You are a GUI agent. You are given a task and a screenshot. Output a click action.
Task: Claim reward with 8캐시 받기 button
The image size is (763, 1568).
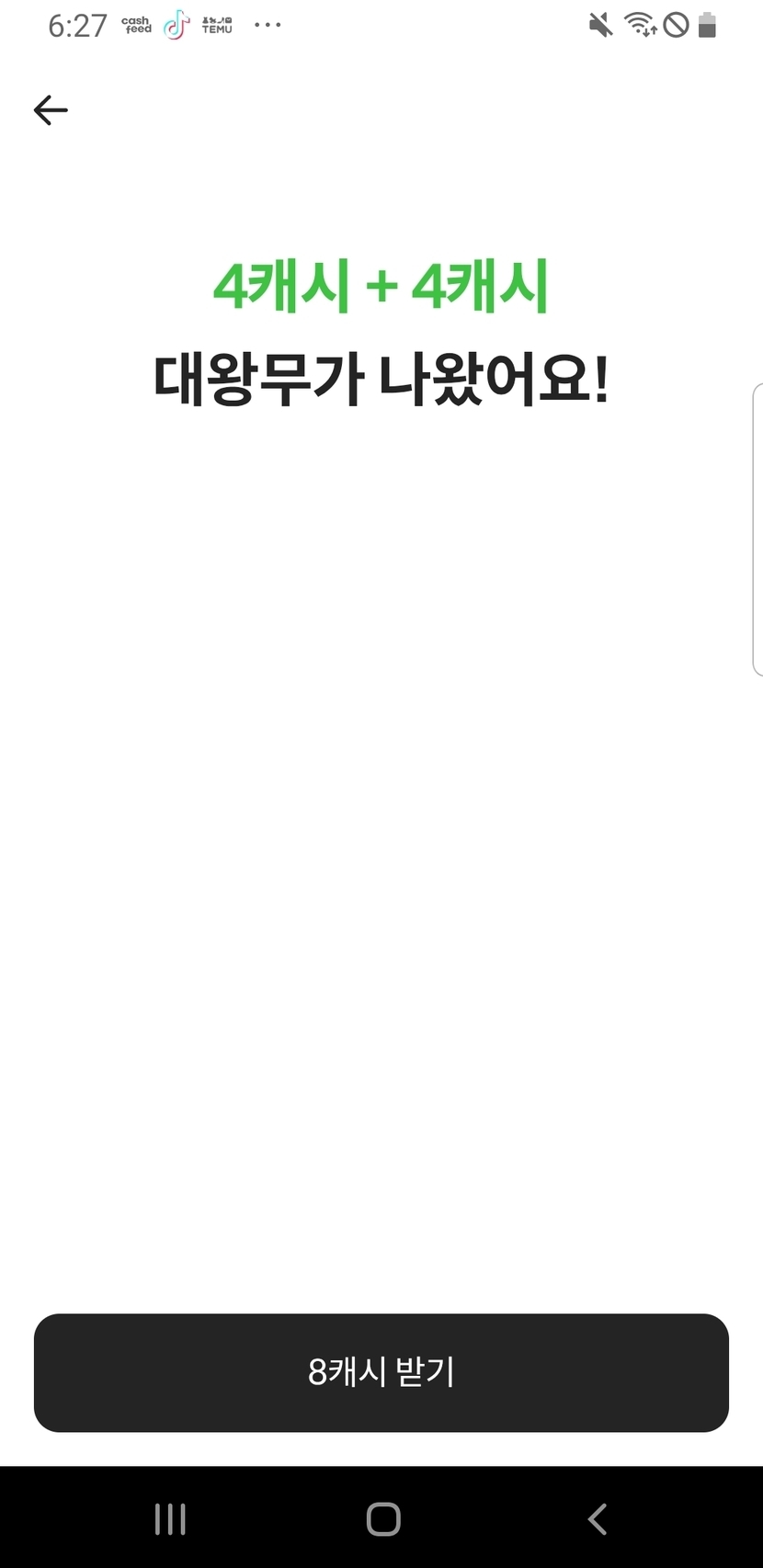pyautogui.click(x=381, y=1372)
